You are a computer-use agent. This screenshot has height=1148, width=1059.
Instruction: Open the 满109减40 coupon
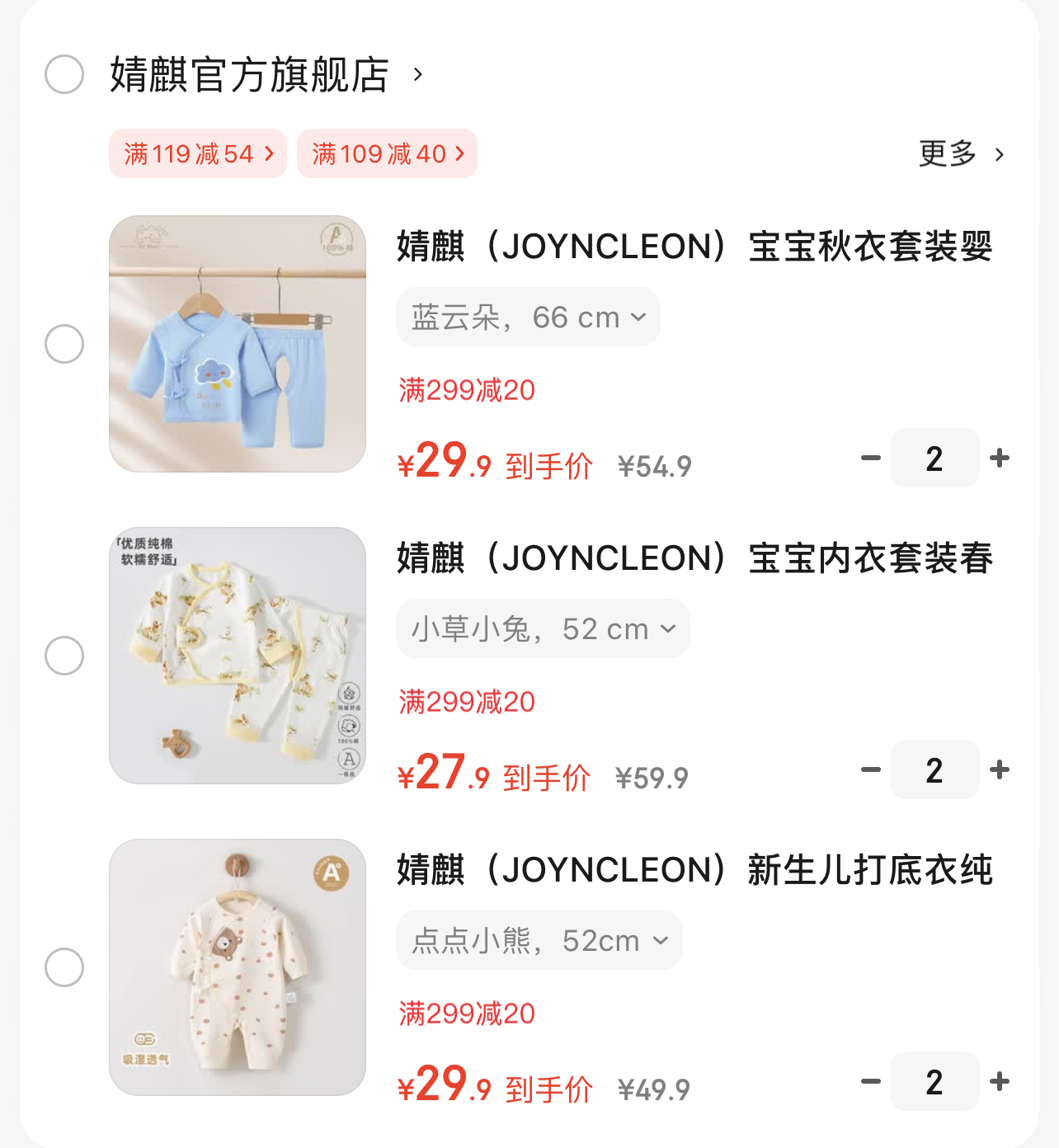tap(387, 153)
